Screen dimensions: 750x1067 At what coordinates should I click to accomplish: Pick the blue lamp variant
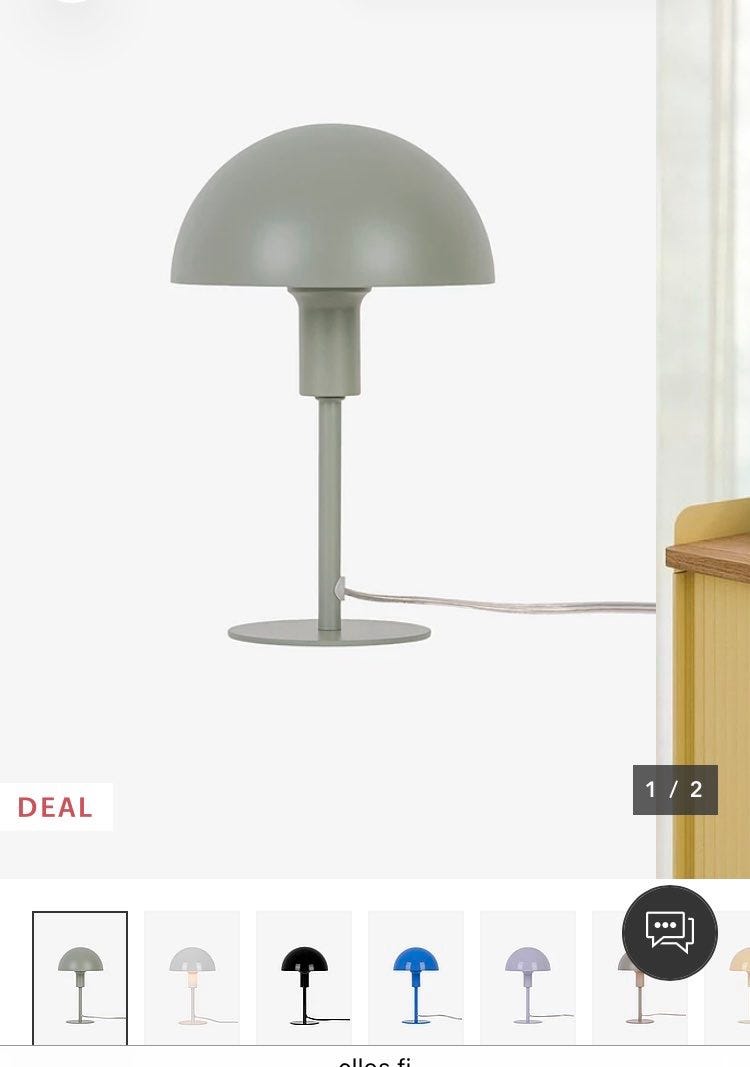pyautogui.click(x=416, y=978)
